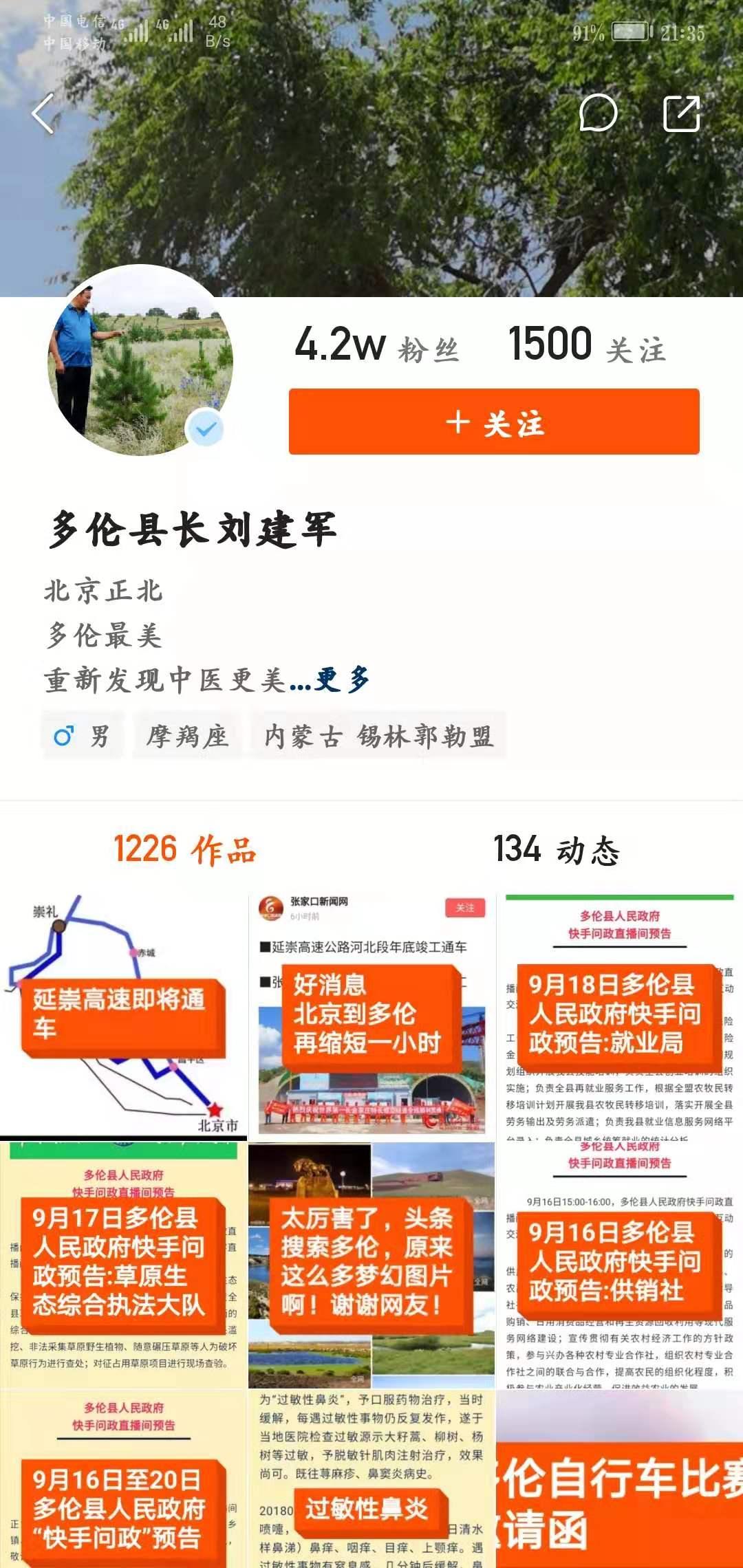Tap the orange + 关注 follow button
The image size is (743, 1568).
tap(494, 422)
